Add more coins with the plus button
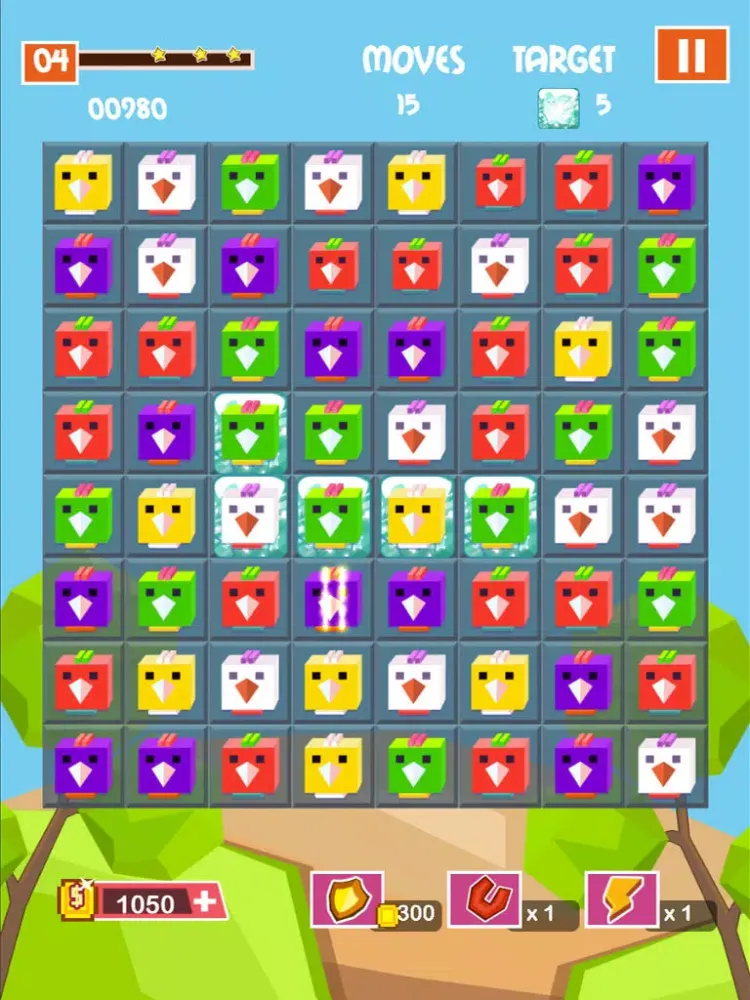The image size is (750, 1000). [x=206, y=902]
